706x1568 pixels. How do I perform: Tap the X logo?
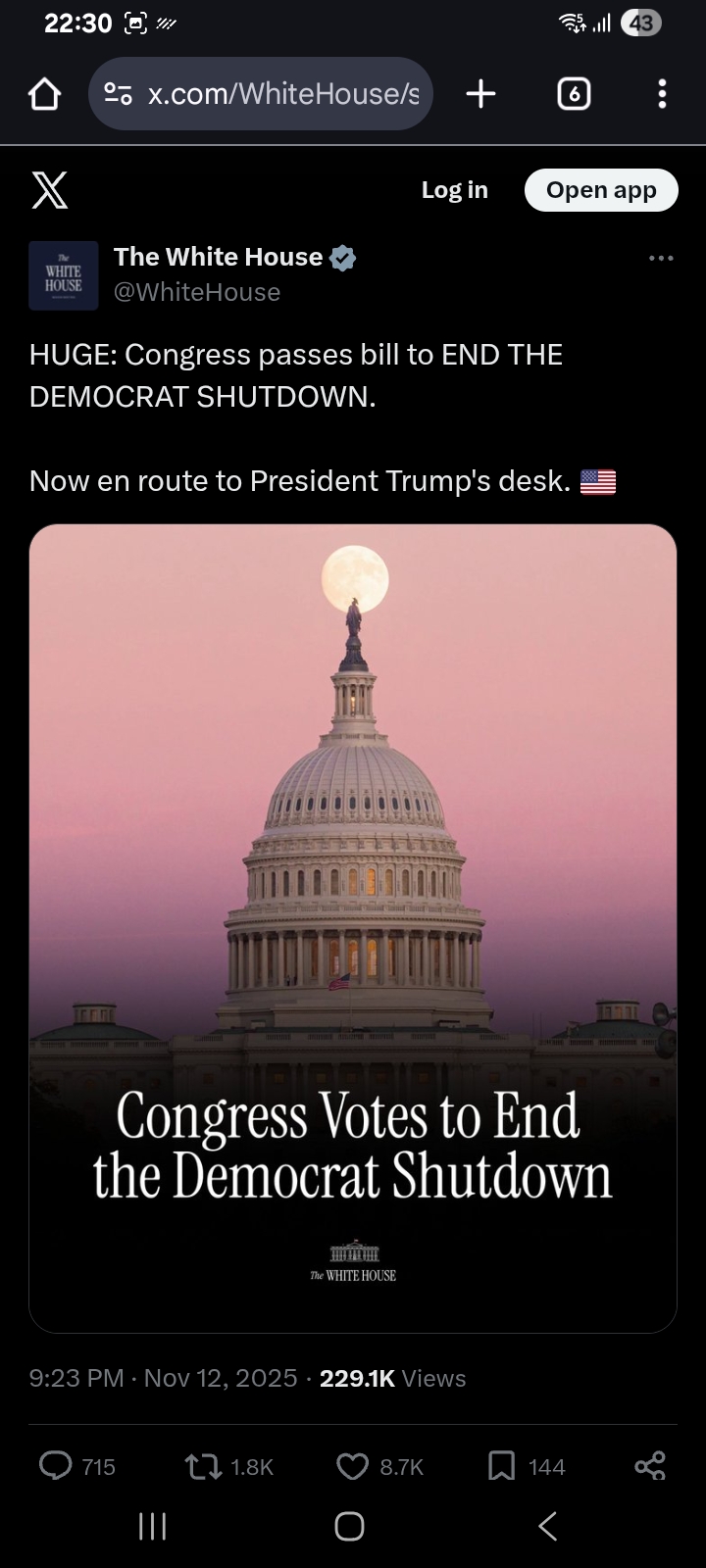[x=50, y=190]
